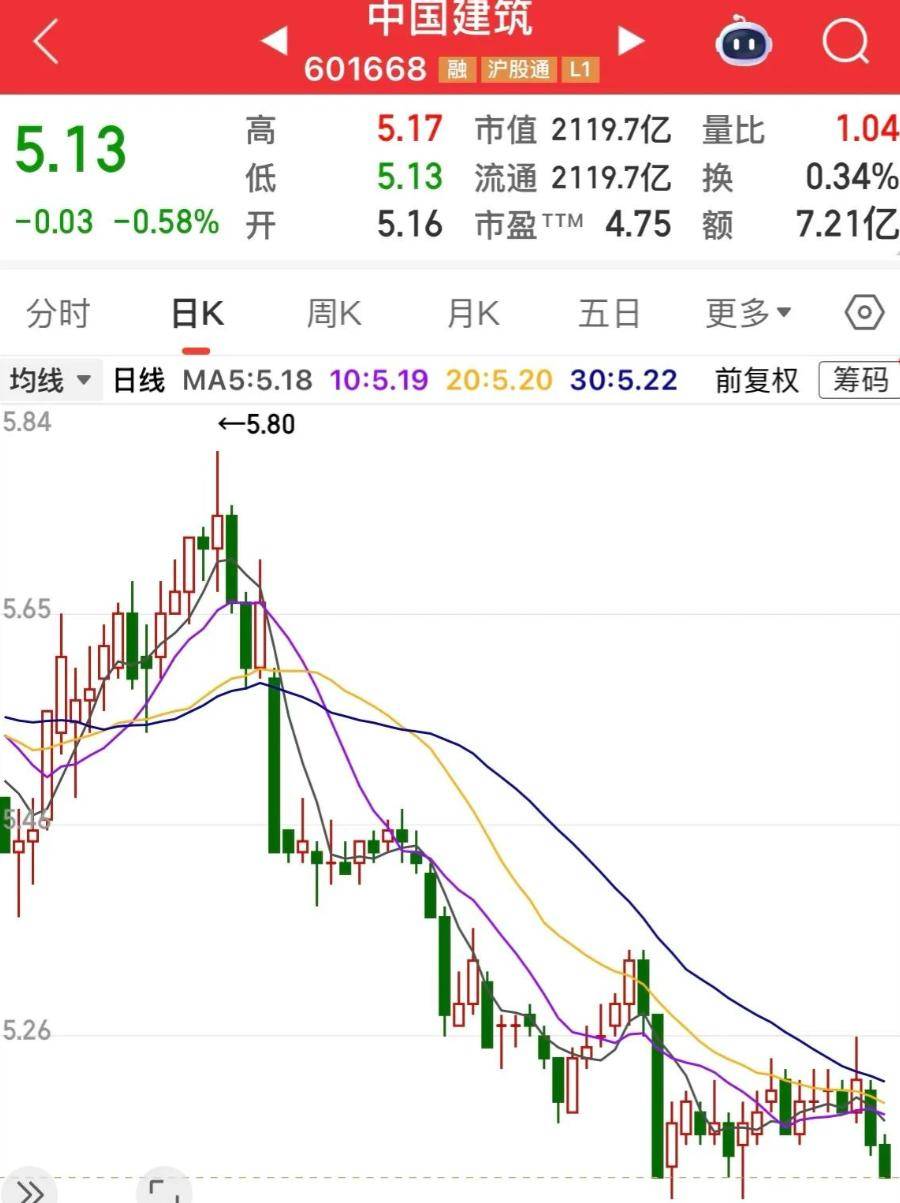This screenshot has width=900, height=1203.
Task: Switch to the 周K chart tab
Action: coord(333,314)
